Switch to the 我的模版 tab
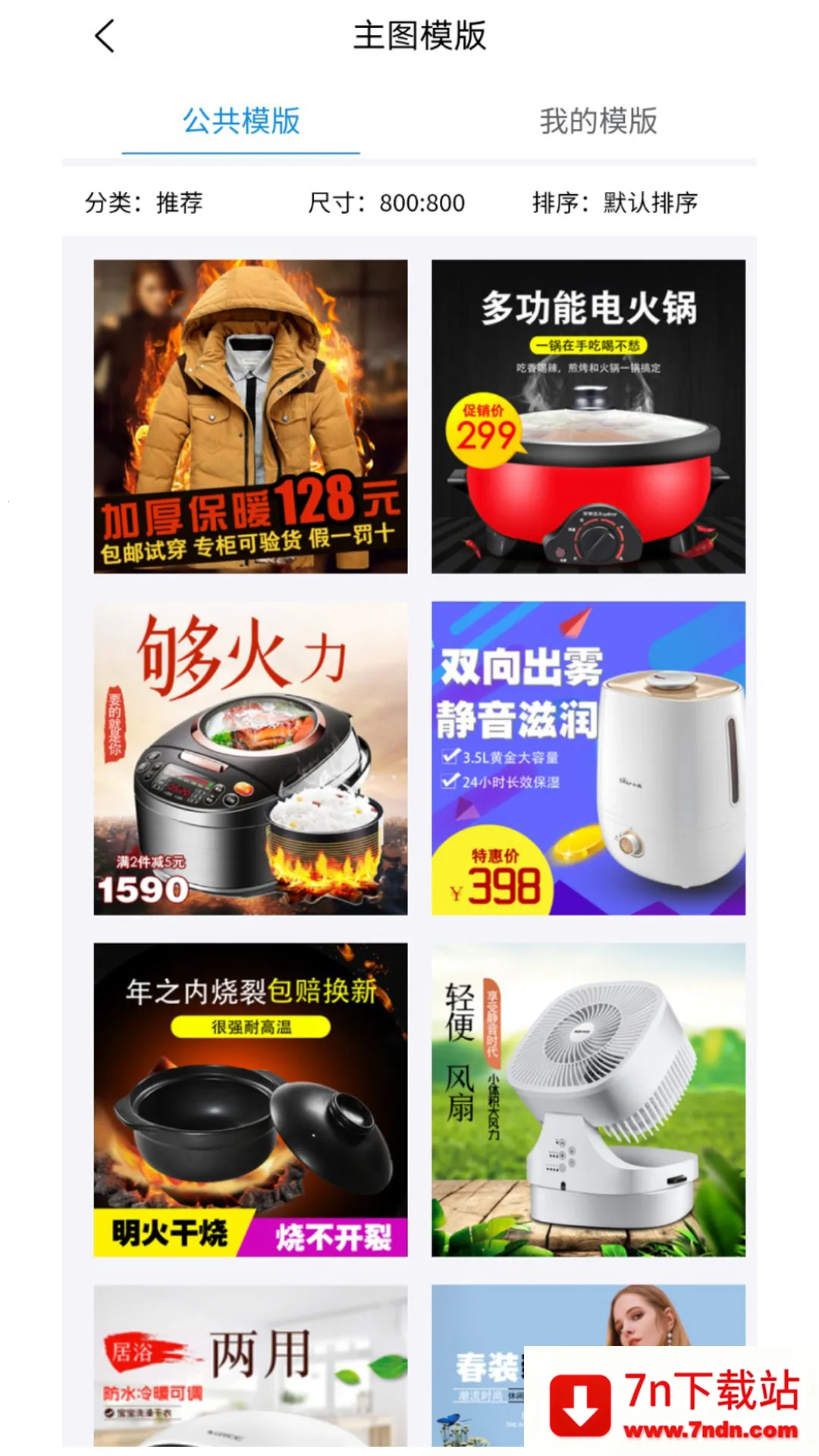 point(598,121)
